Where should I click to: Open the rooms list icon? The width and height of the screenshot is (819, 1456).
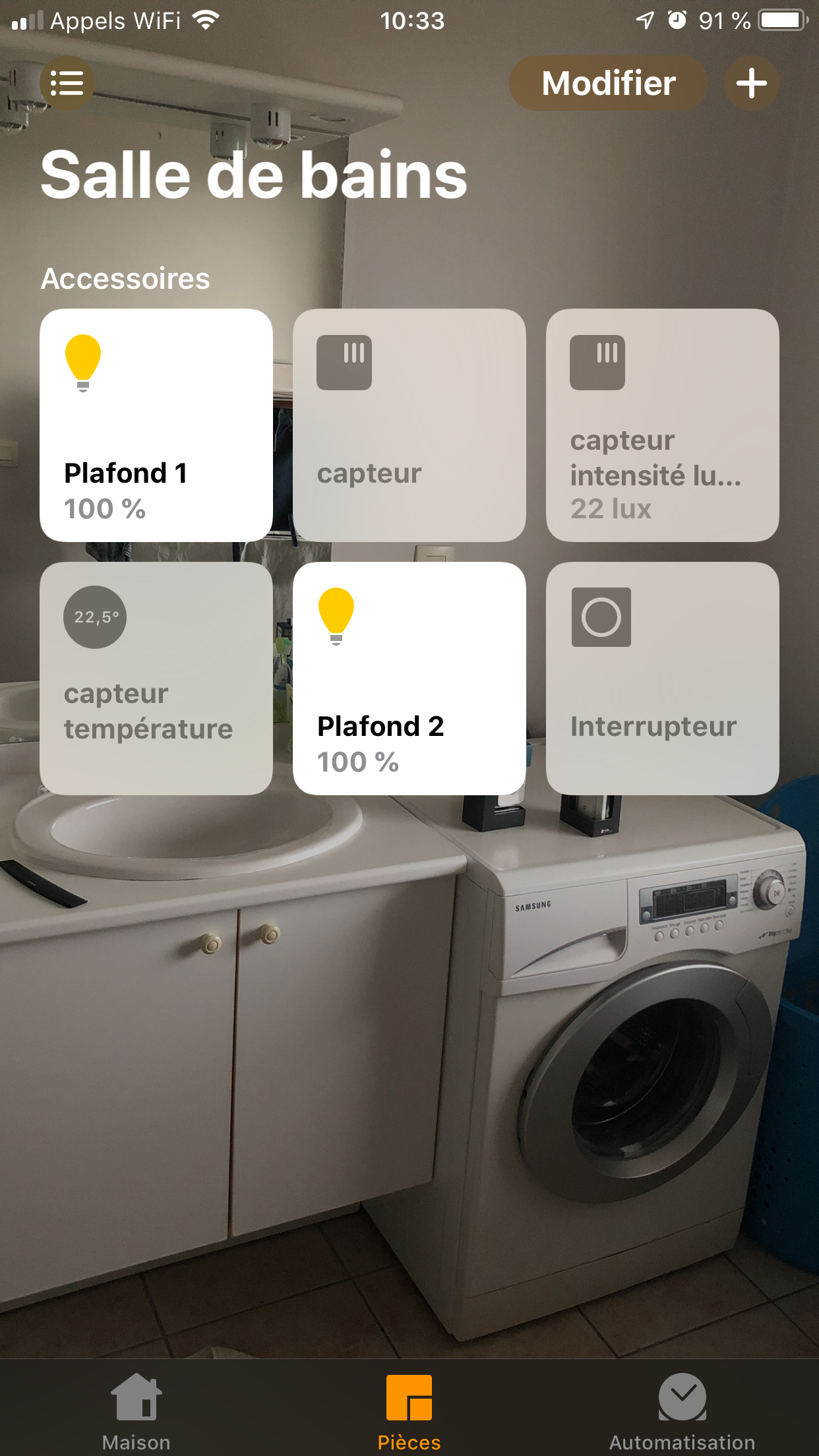(67, 83)
